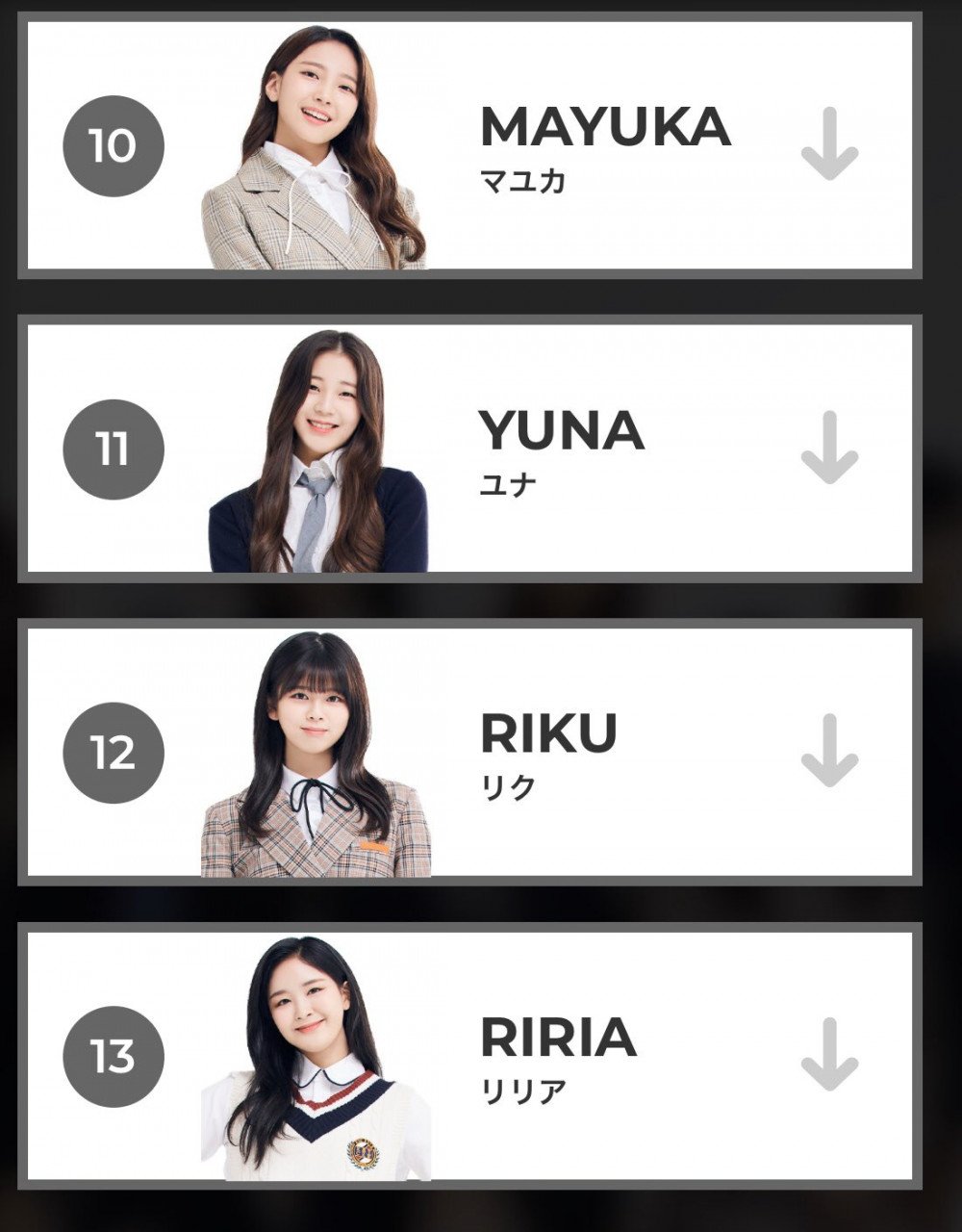This screenshot has height=1232, width=962.
Task: Open MAYUKA's rank 10 card
Action: click(469, 145)
